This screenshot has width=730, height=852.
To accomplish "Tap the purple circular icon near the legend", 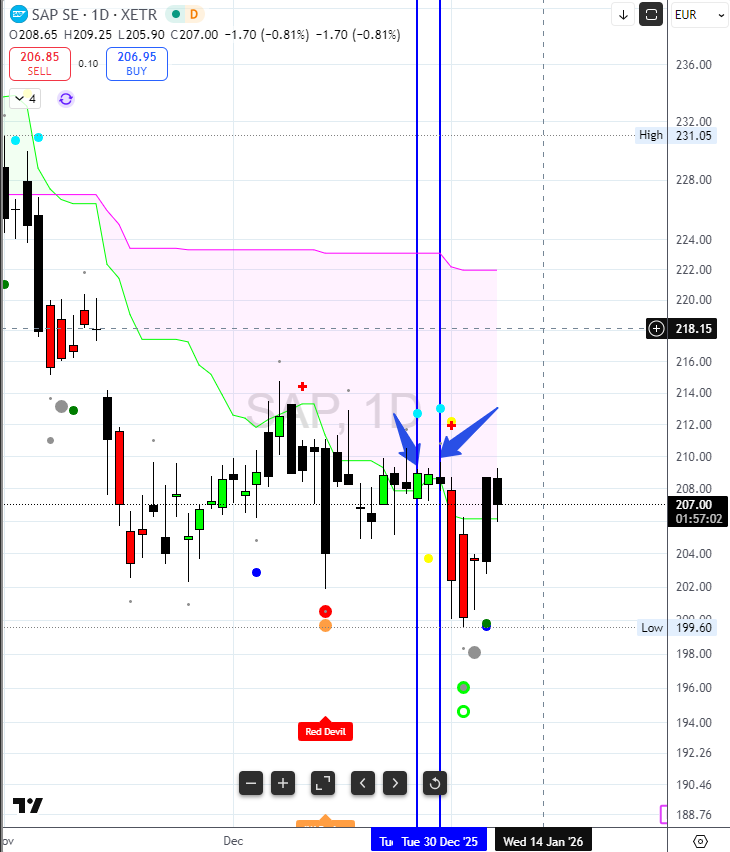I will point(66,98).
